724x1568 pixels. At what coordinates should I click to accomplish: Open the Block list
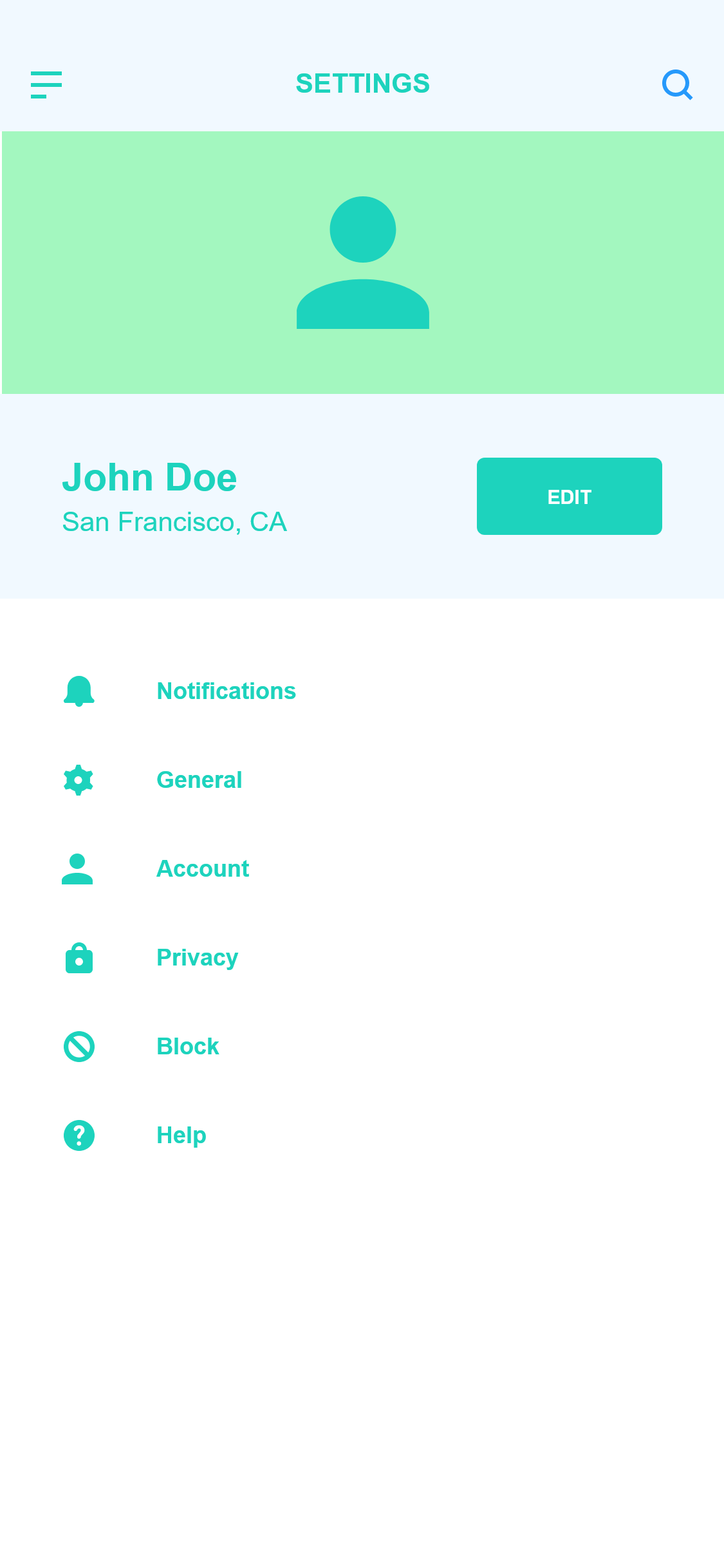click(362, 1047)
